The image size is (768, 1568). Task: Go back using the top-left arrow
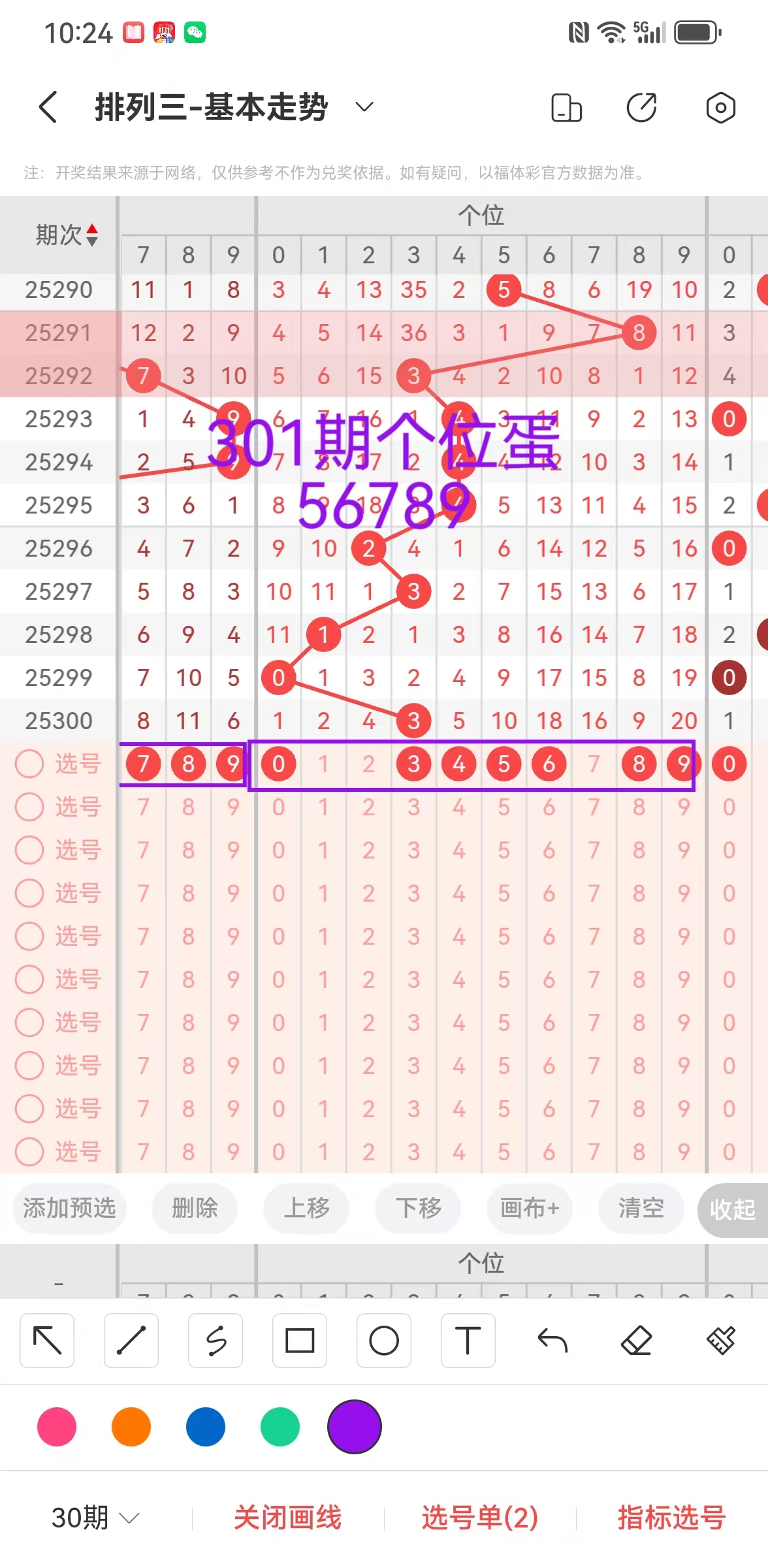coord(48,107)
